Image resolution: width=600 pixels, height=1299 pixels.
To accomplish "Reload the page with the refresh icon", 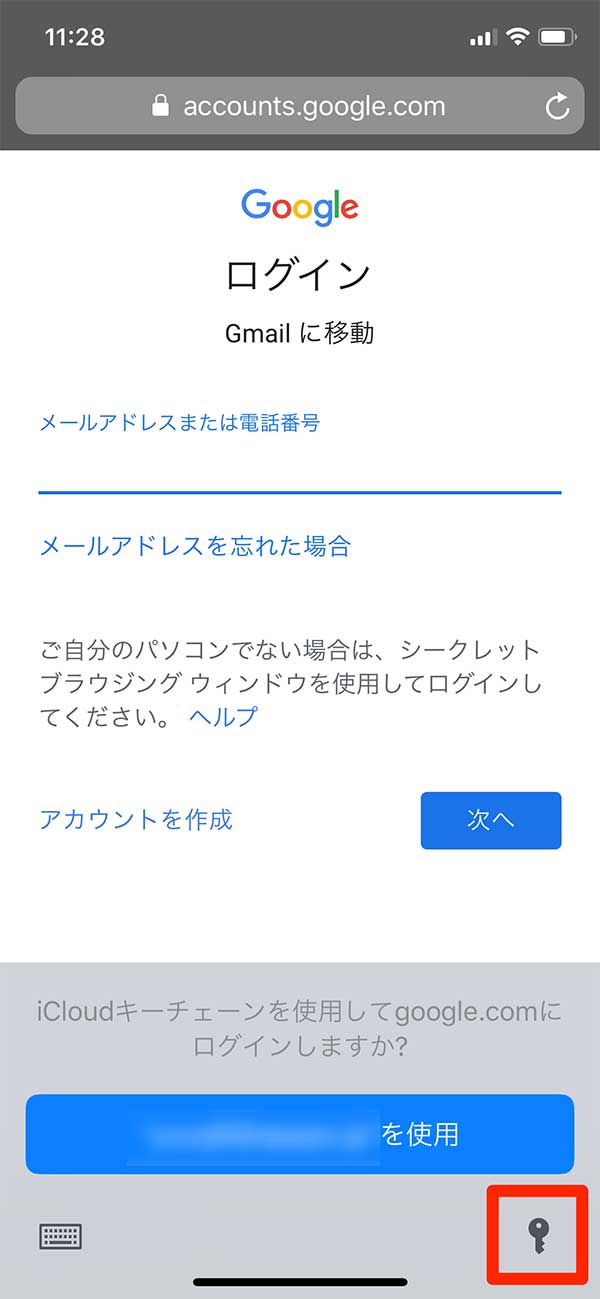I will click(558, 106).
